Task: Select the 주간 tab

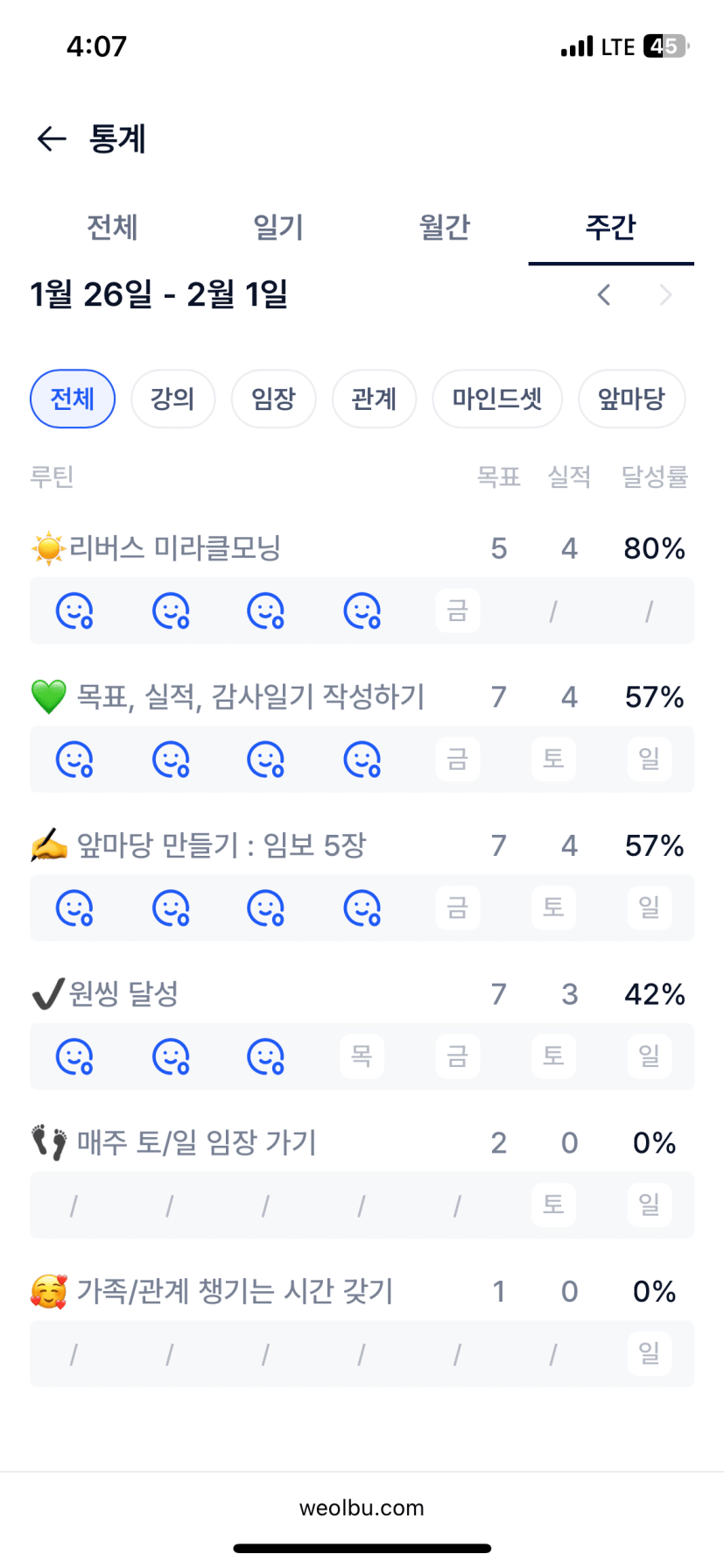Action: [610, 228]
